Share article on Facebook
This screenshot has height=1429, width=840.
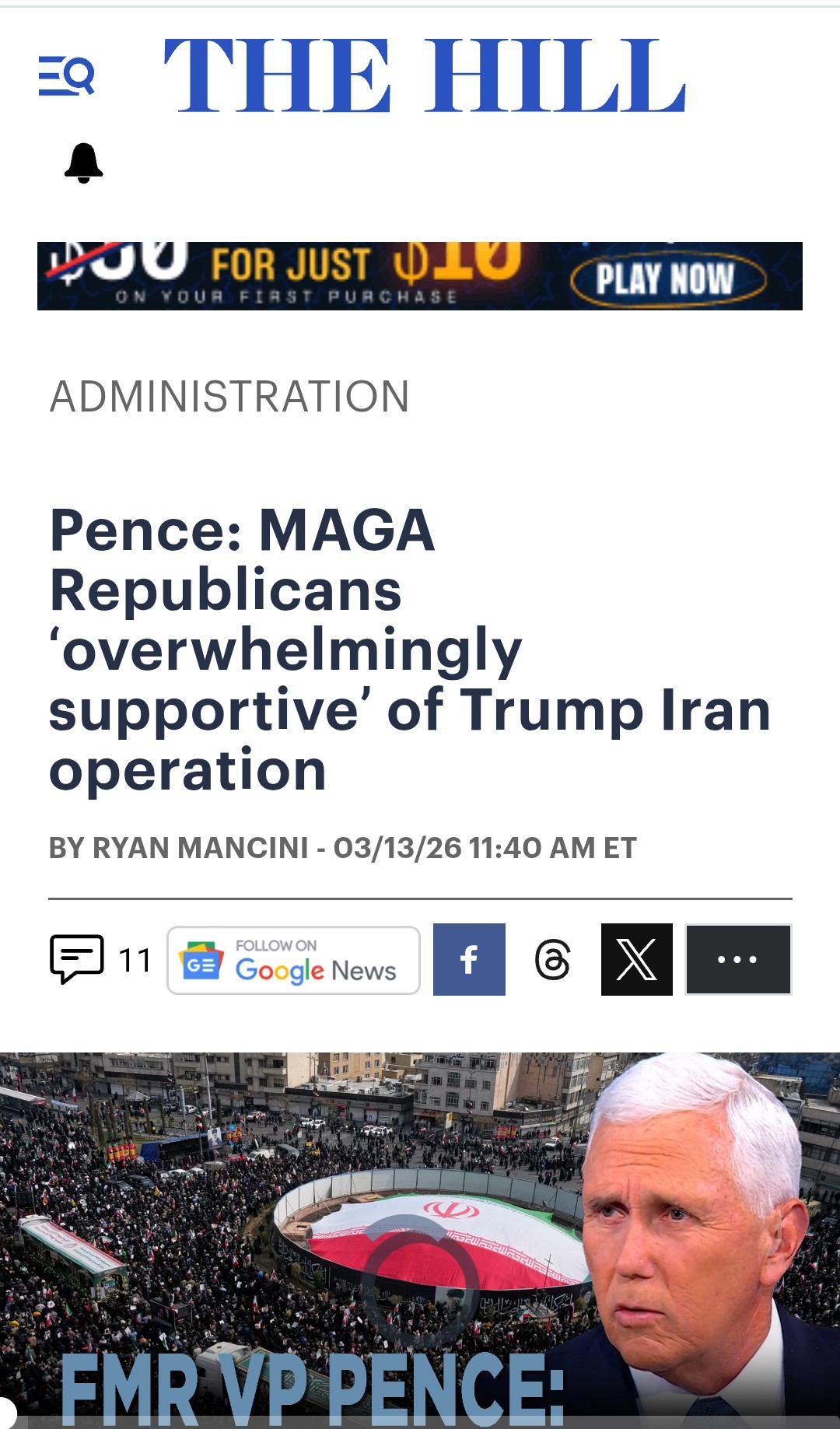[x=469, y=959]
